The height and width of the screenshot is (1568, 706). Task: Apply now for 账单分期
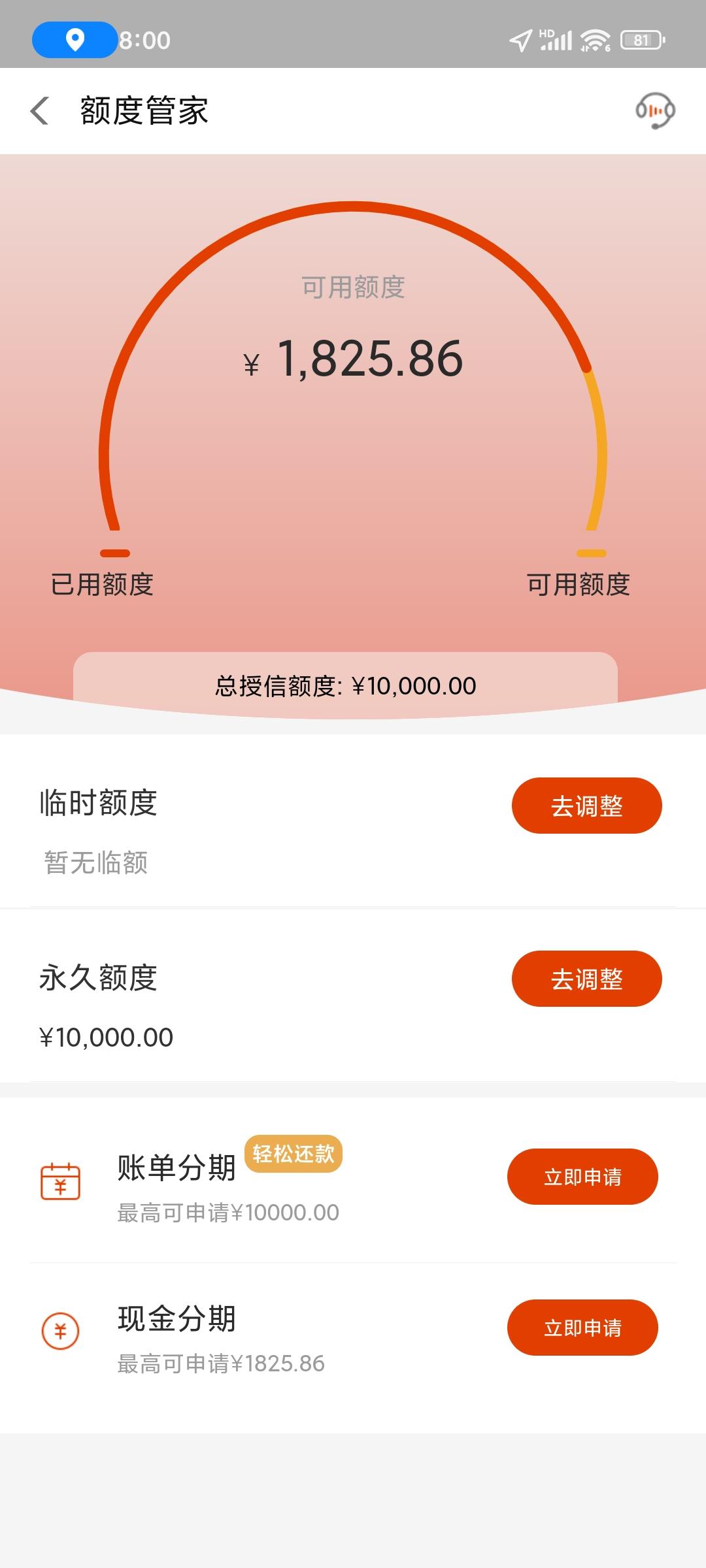(582, 1177)
